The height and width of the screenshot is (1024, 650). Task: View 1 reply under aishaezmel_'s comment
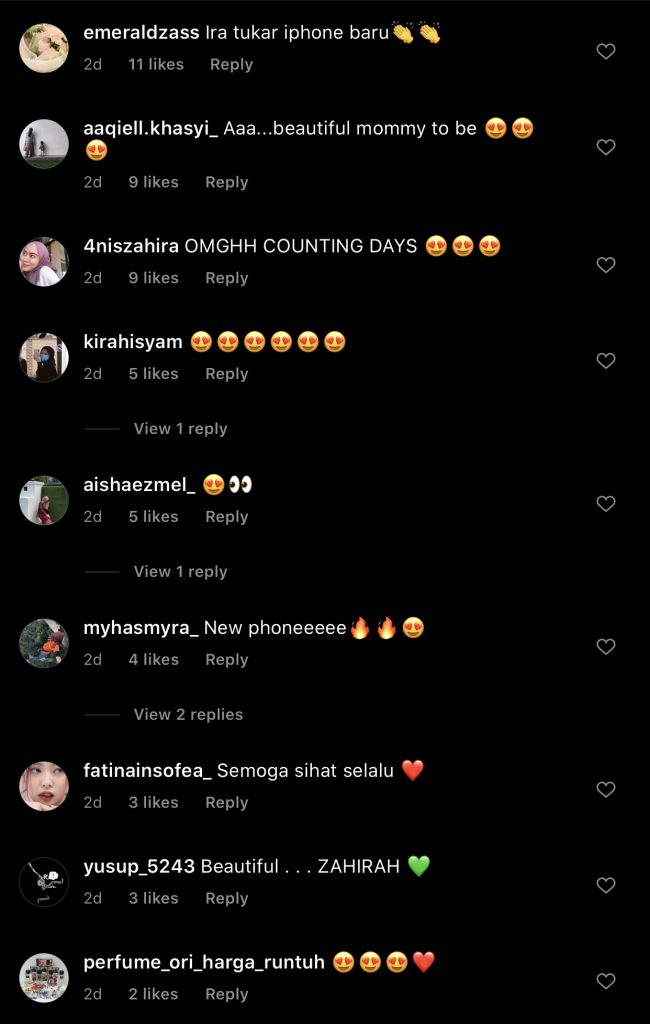coord(180,571)
